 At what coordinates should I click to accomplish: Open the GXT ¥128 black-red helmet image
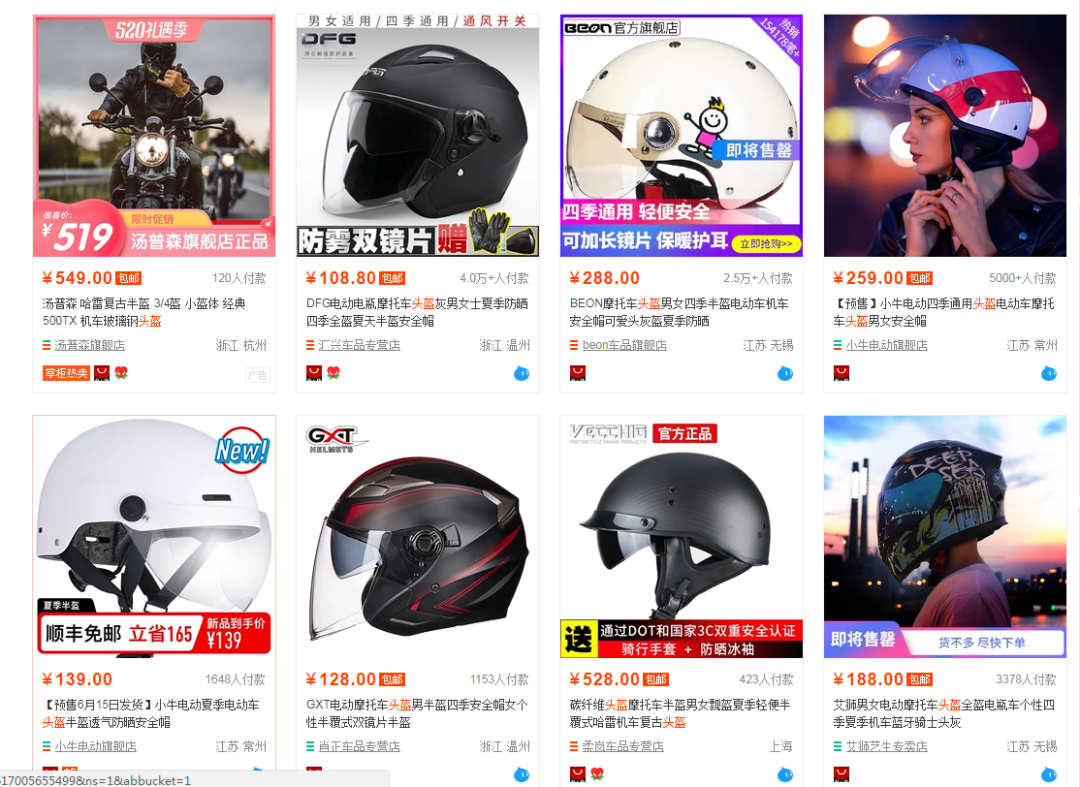click(417, 537)
